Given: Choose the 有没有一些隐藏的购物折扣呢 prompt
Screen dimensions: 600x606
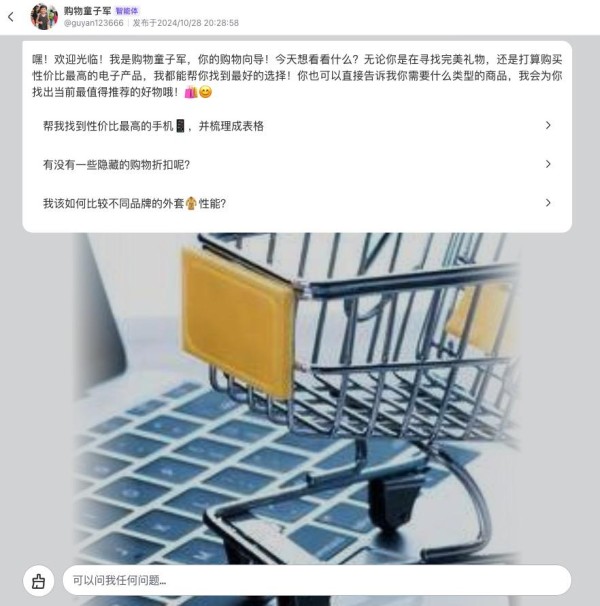Looking at the screenshot, I should [297, 164].
